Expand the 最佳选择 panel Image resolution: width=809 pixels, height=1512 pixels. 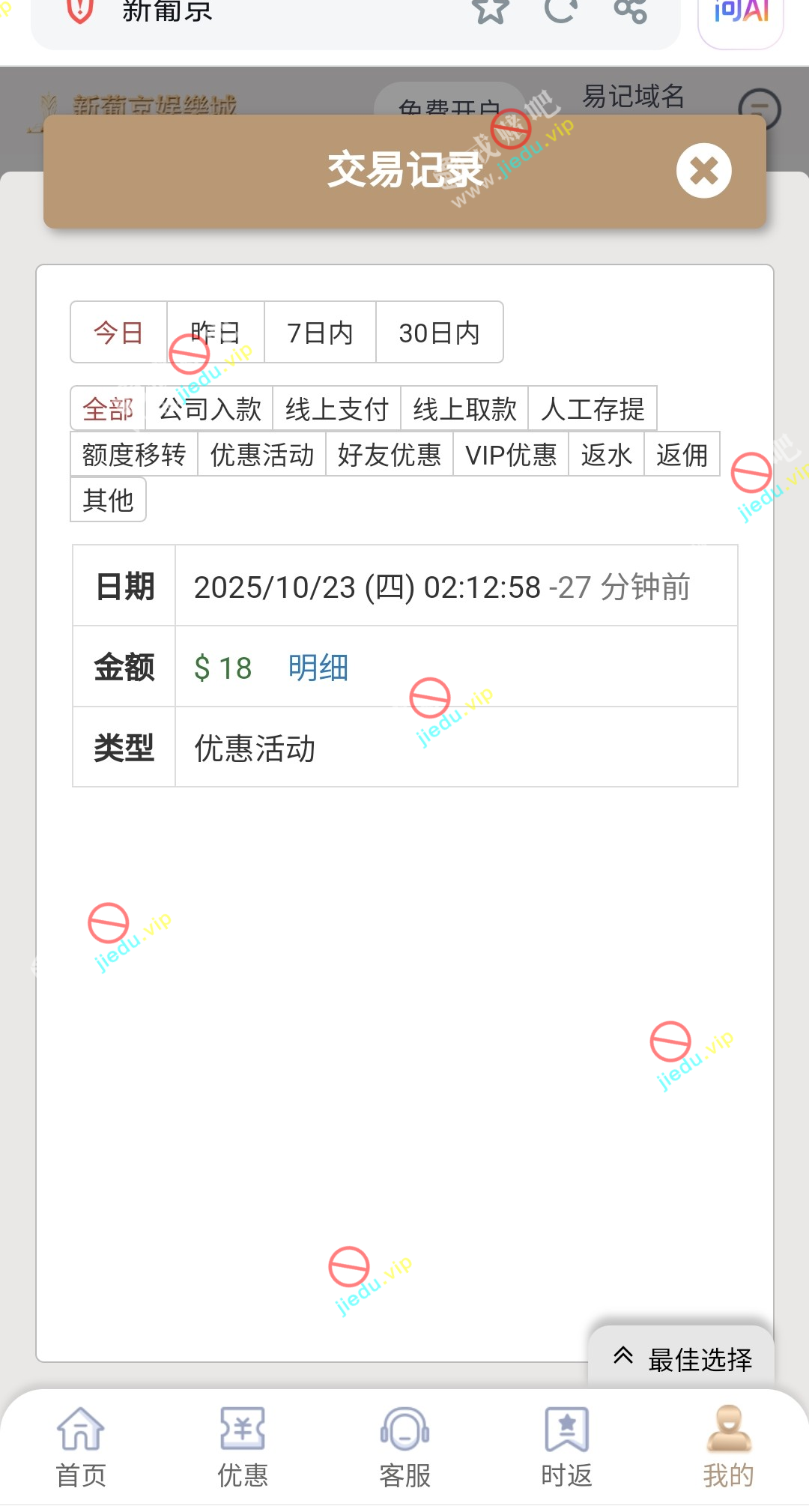click(x=682, y=1358)
